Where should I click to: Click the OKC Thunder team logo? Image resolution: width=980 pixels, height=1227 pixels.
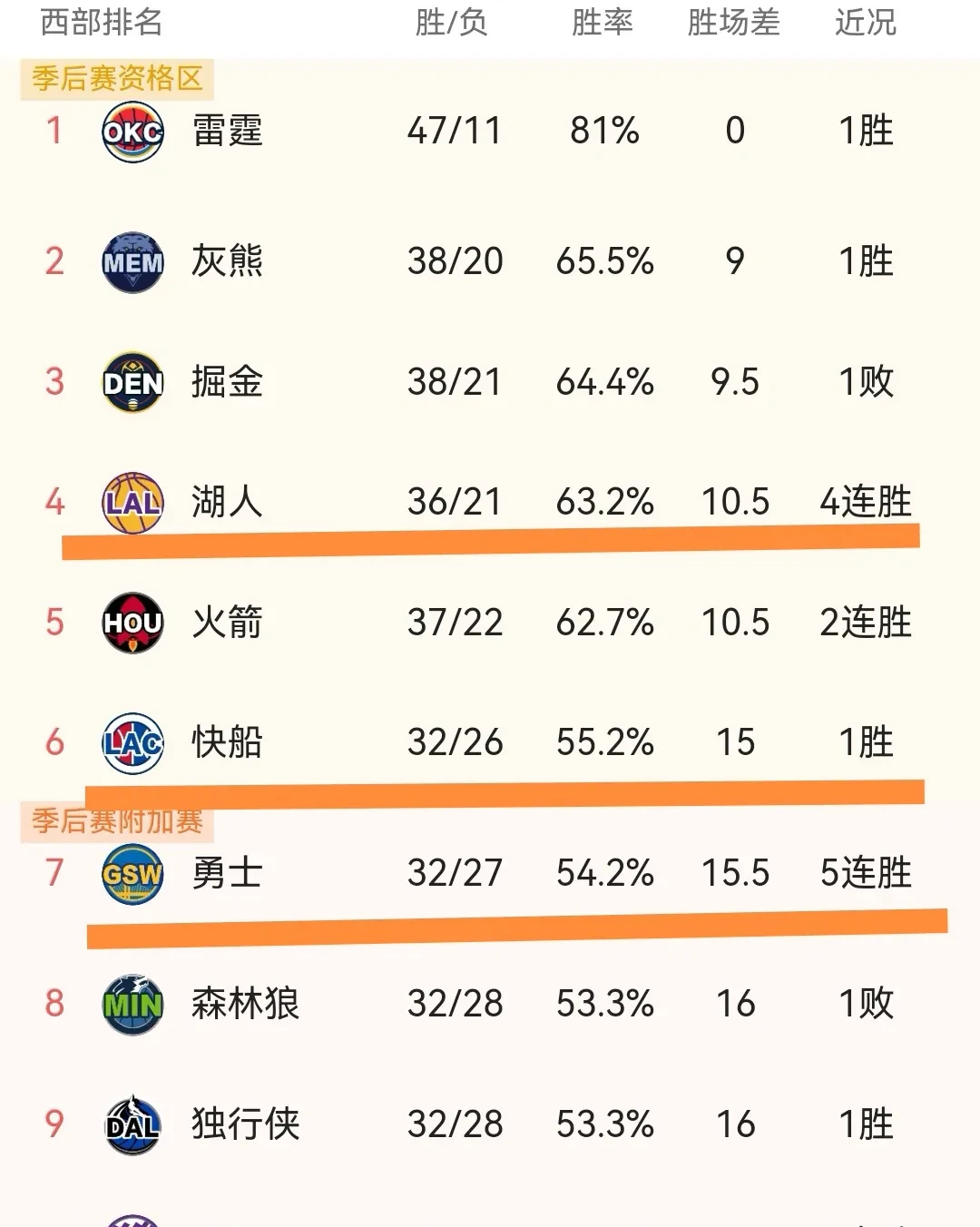pyautogui.click(x=132, y=133)
